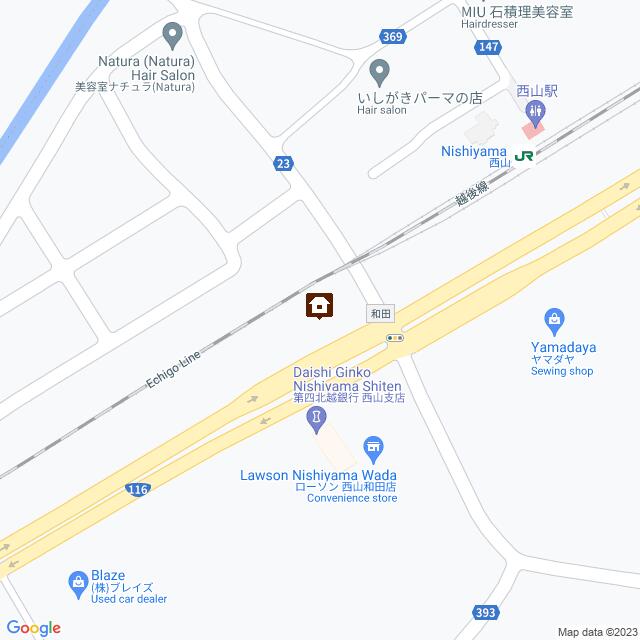Image resolution: width=640 pixels, height=640 pixels.
Task: Tap the Blaze used car dealer pin
Action: coord(78,580)
